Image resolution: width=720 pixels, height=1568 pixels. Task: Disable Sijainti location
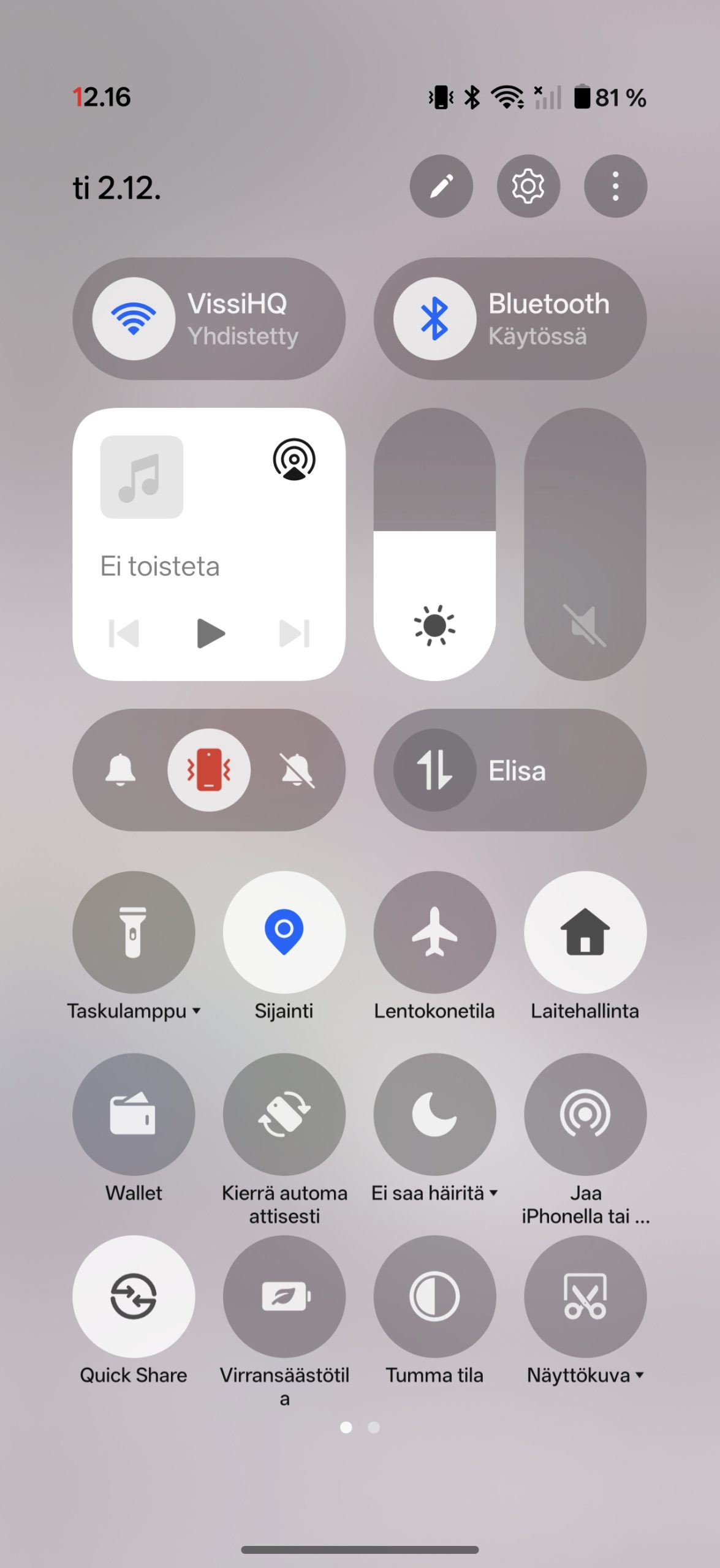284,932
